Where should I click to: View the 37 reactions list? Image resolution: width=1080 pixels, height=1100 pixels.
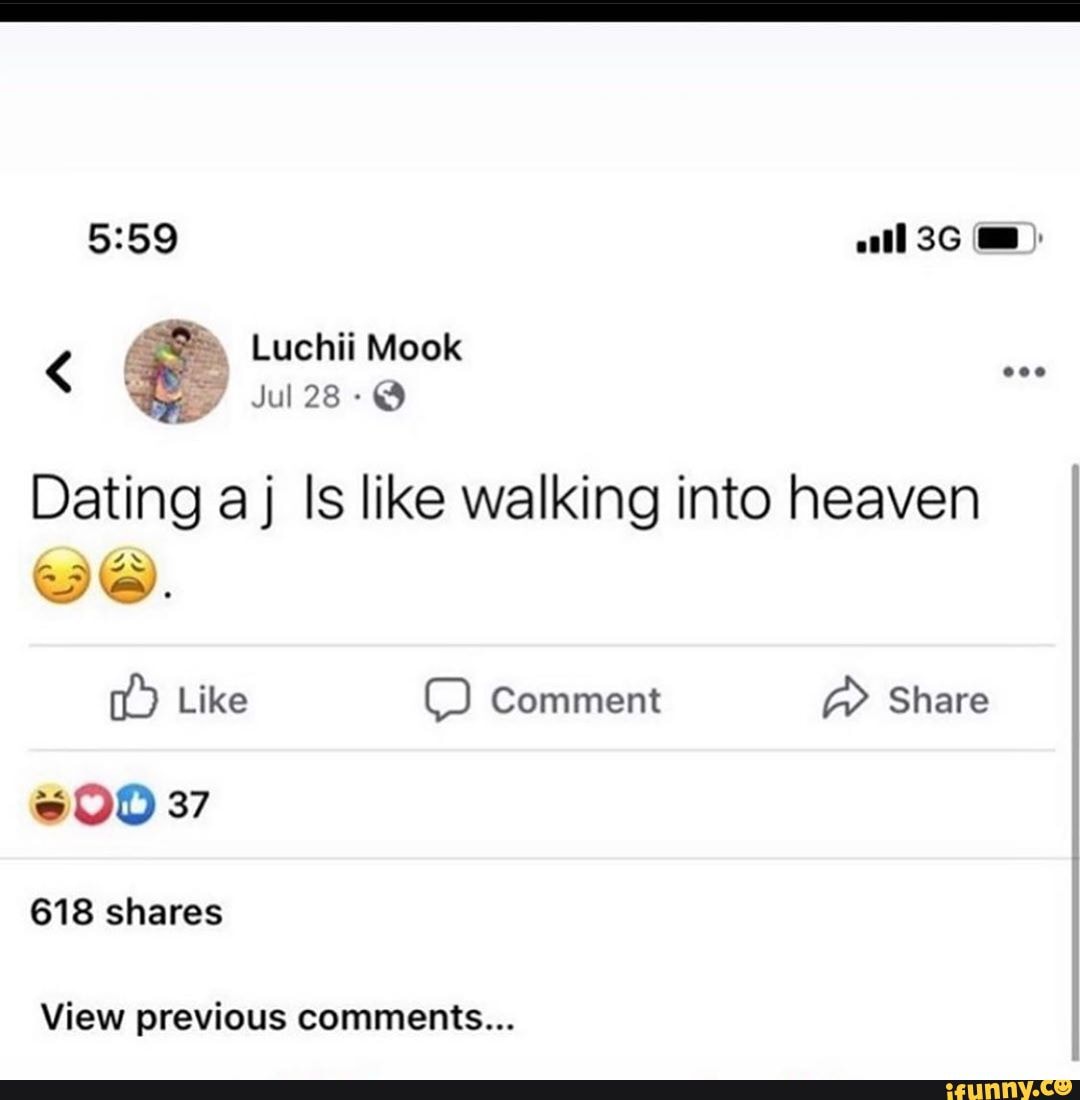click(120, 804)
